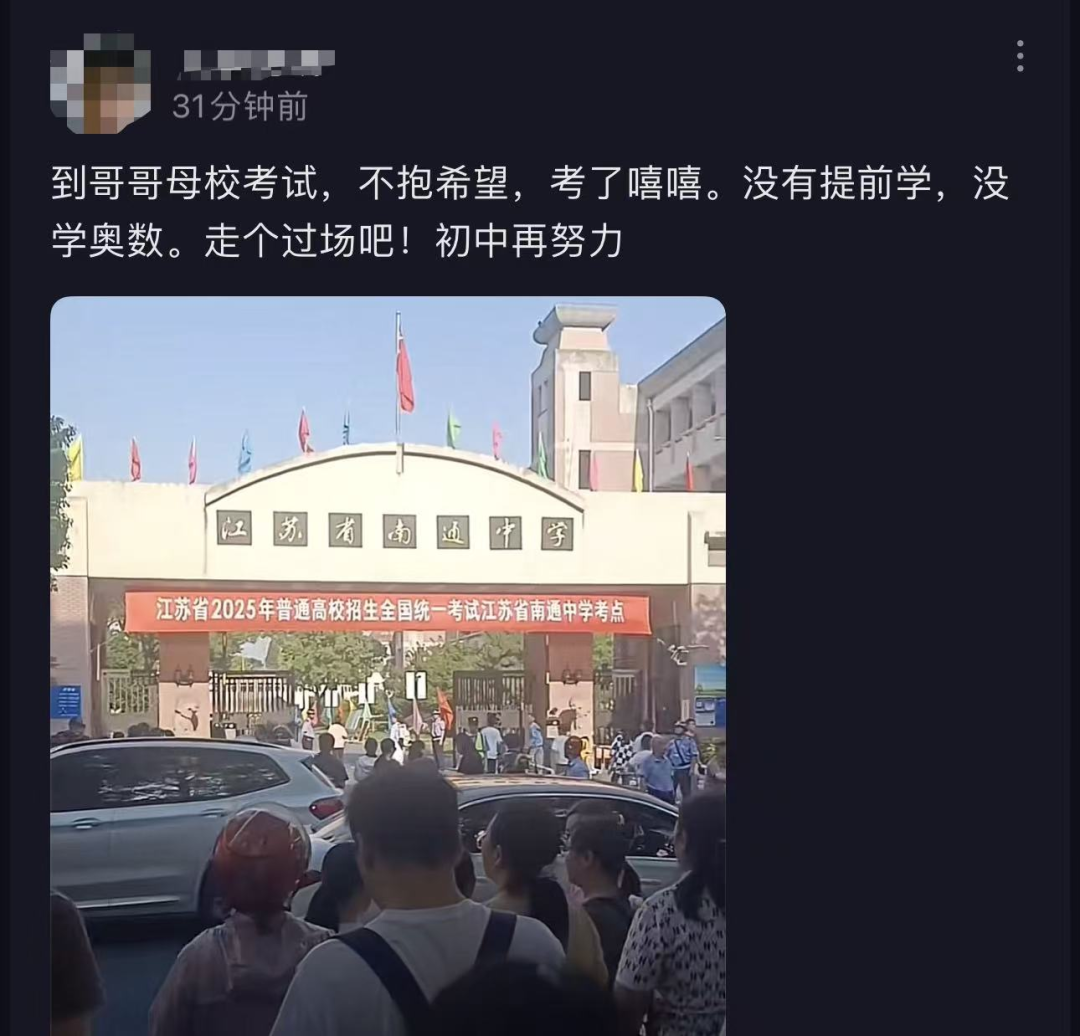View the school gate photo full screen
The image size is (1080, 1036).
coord(388,665)
